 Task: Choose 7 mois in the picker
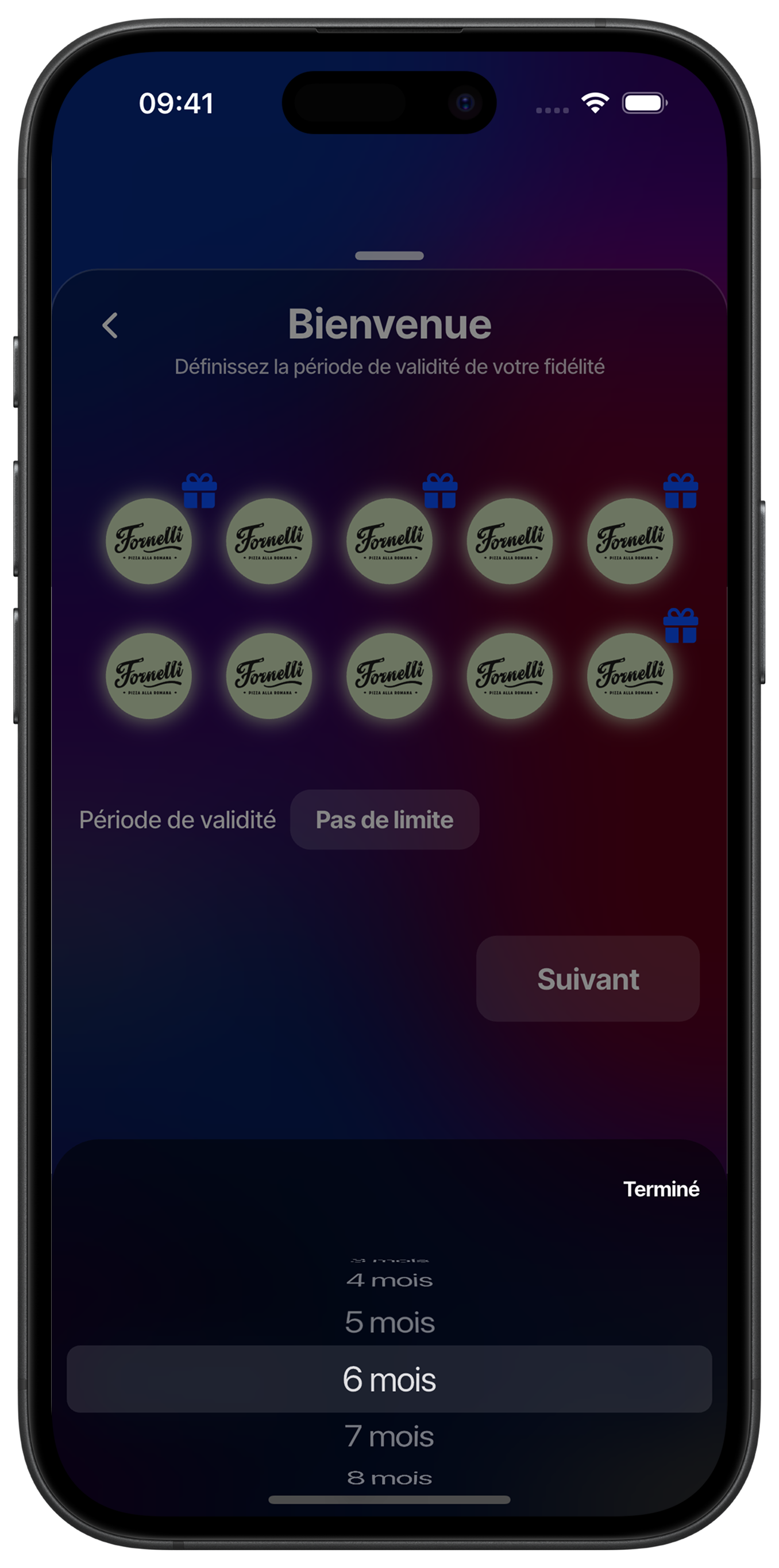[x=389, y=1437]
